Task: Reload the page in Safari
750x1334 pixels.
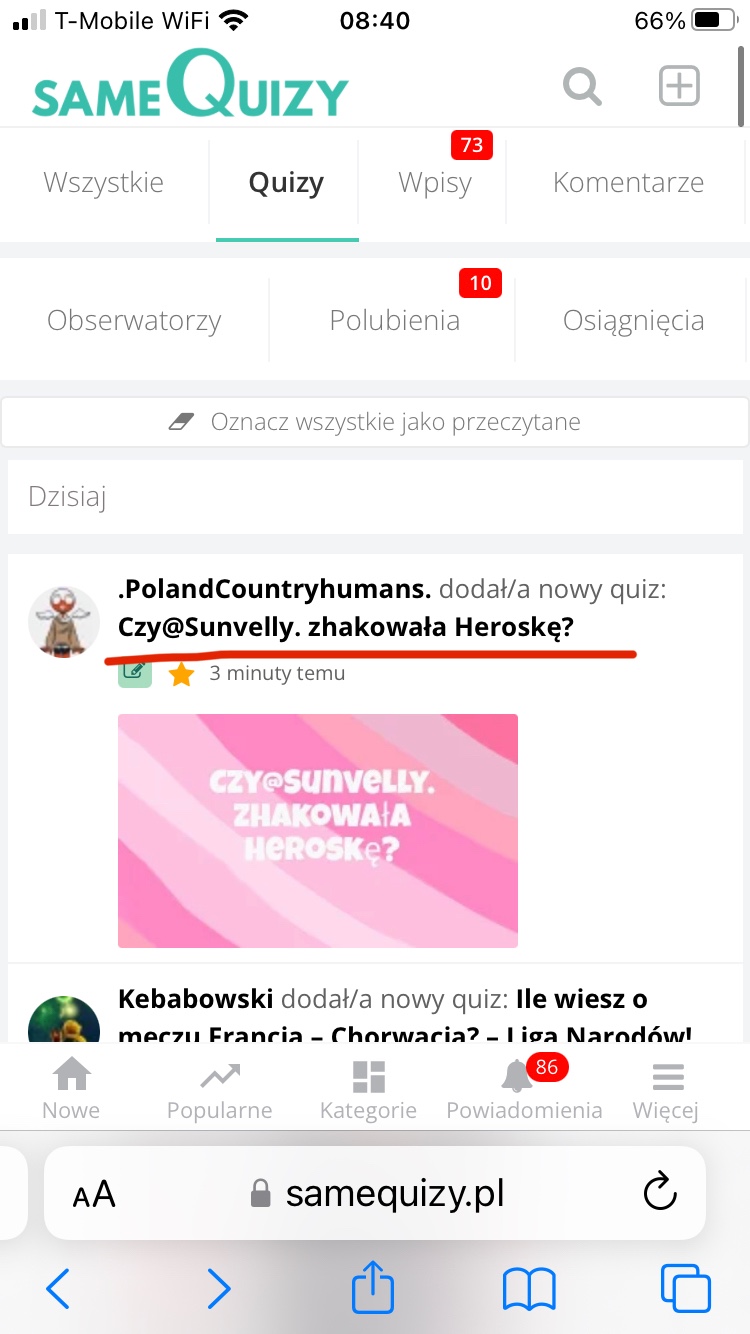Action: tap(659, 1193)
